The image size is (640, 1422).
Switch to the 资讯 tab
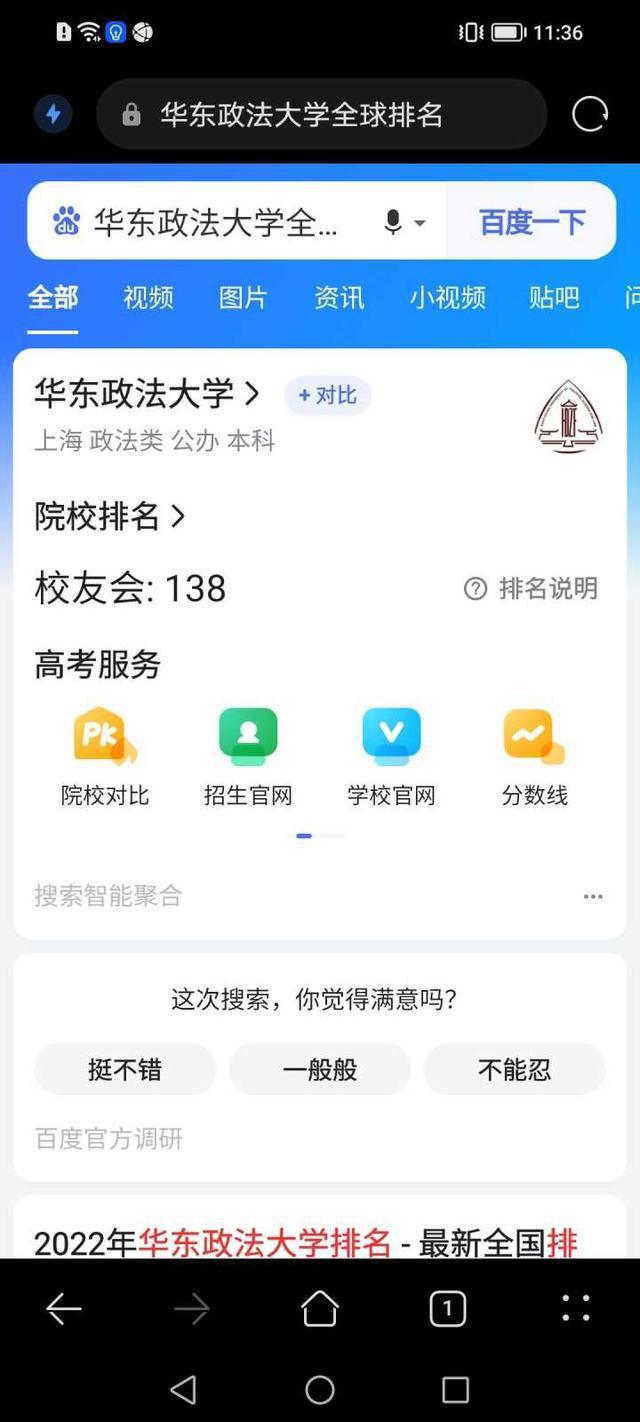tap(339, 297)
